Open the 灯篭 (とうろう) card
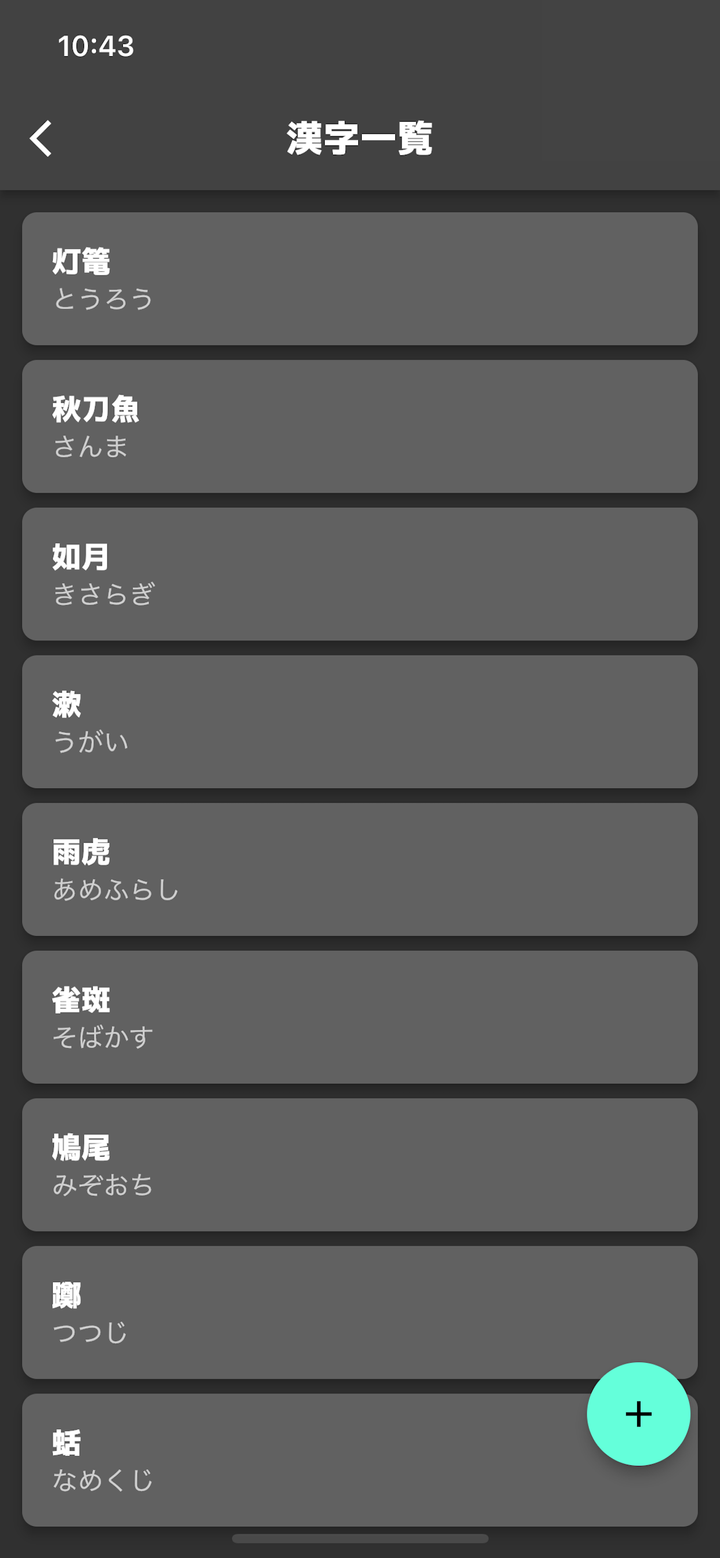 [359, 279]
